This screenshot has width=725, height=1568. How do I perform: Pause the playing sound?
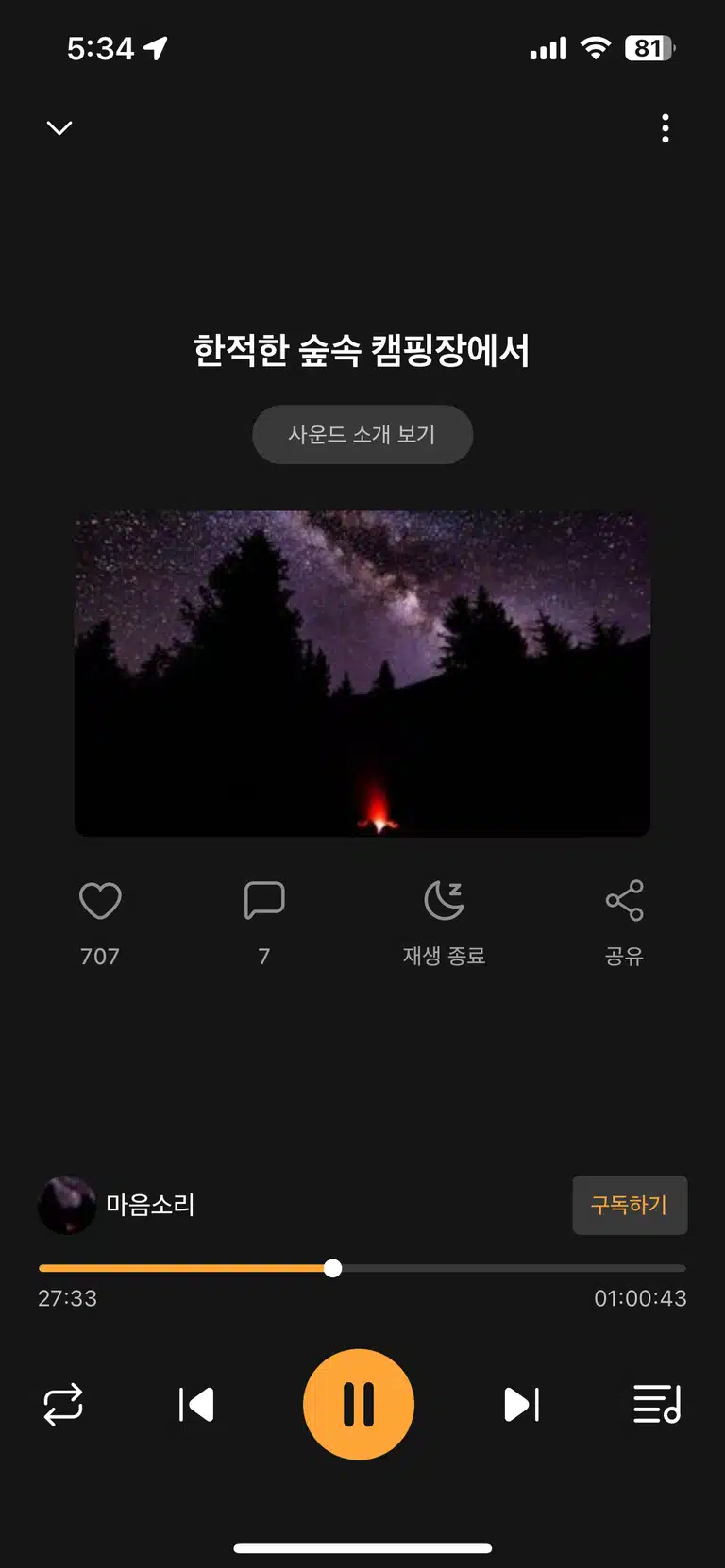click(359, 1405)
